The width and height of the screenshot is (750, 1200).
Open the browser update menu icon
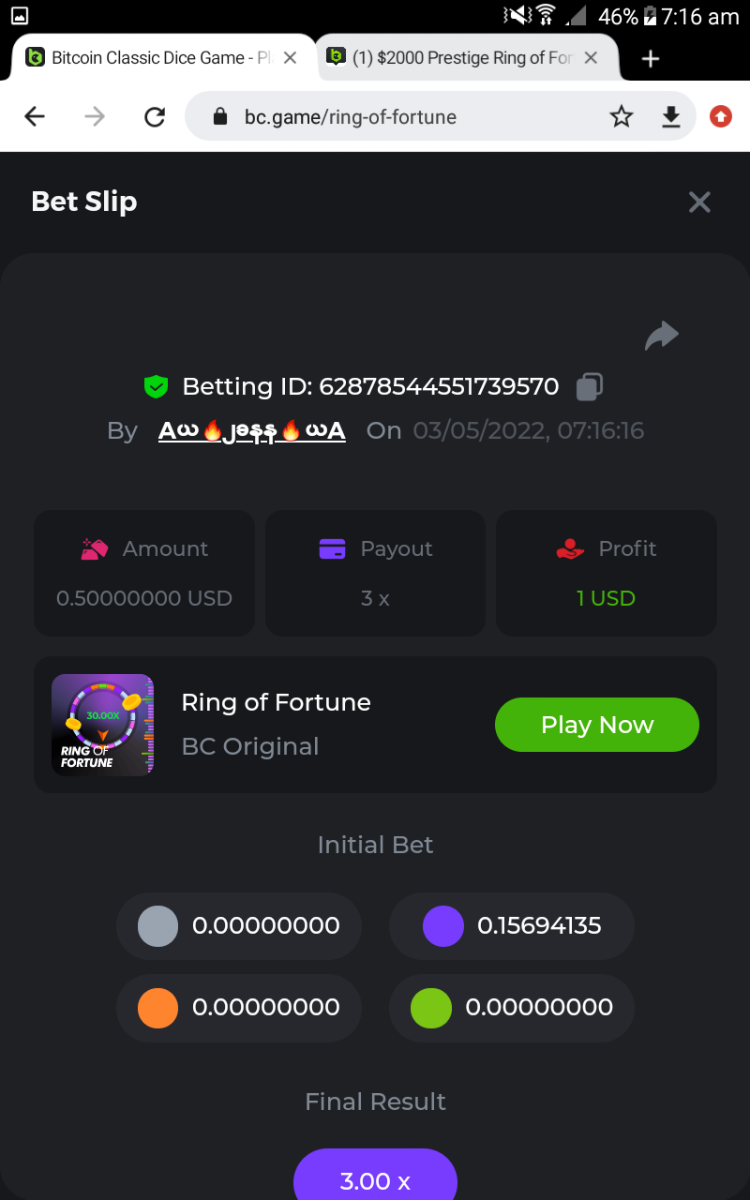[x=720, y=117]
